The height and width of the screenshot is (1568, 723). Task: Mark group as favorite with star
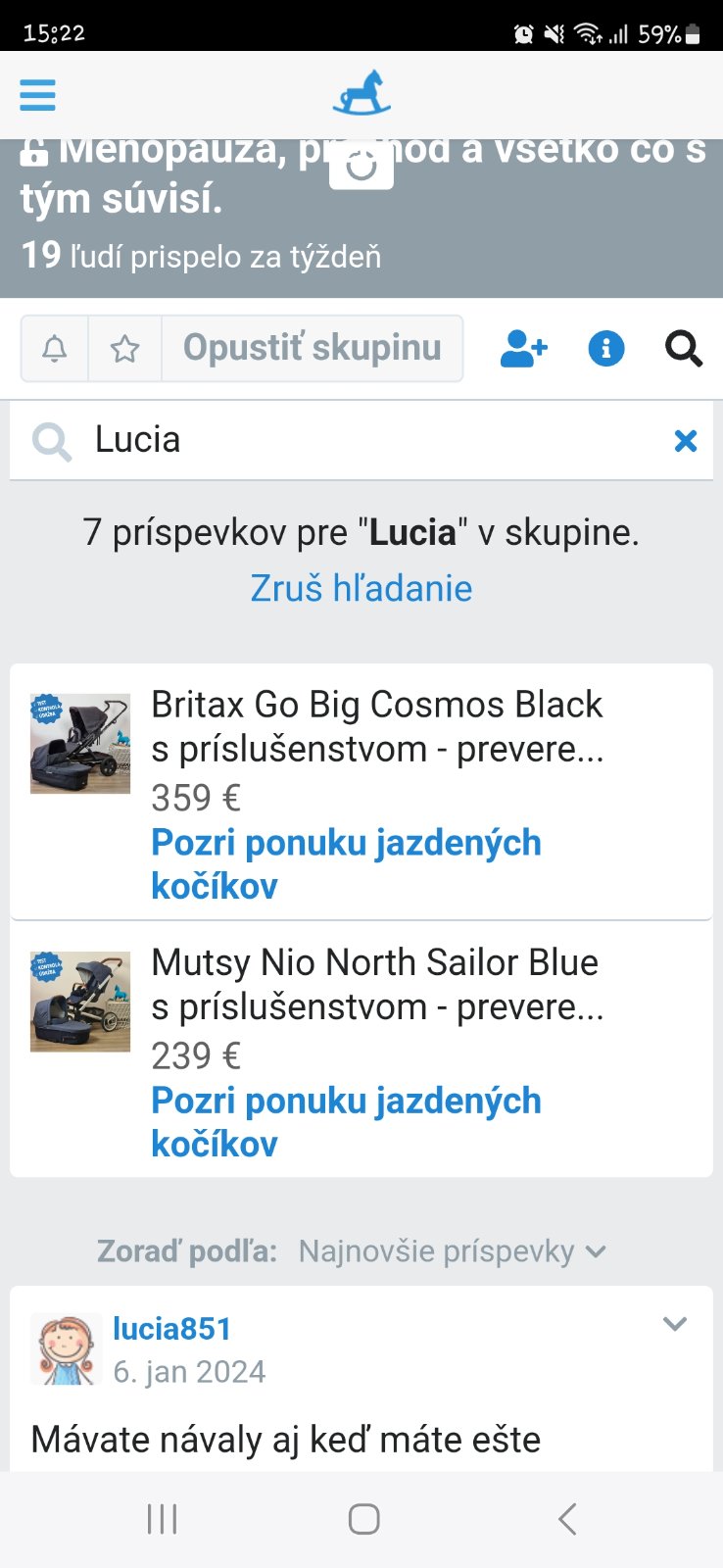tap(124, 348)
